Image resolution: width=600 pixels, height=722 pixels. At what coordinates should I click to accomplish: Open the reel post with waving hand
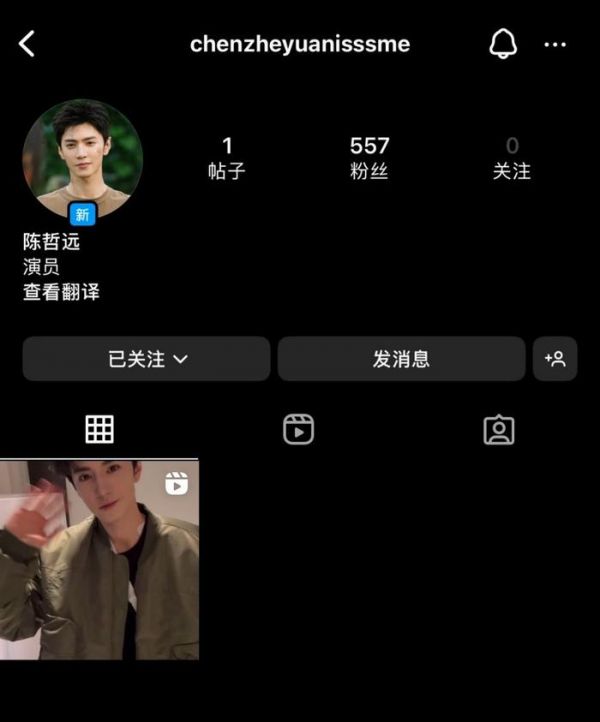pyautogui.click(x=99, y=560)
